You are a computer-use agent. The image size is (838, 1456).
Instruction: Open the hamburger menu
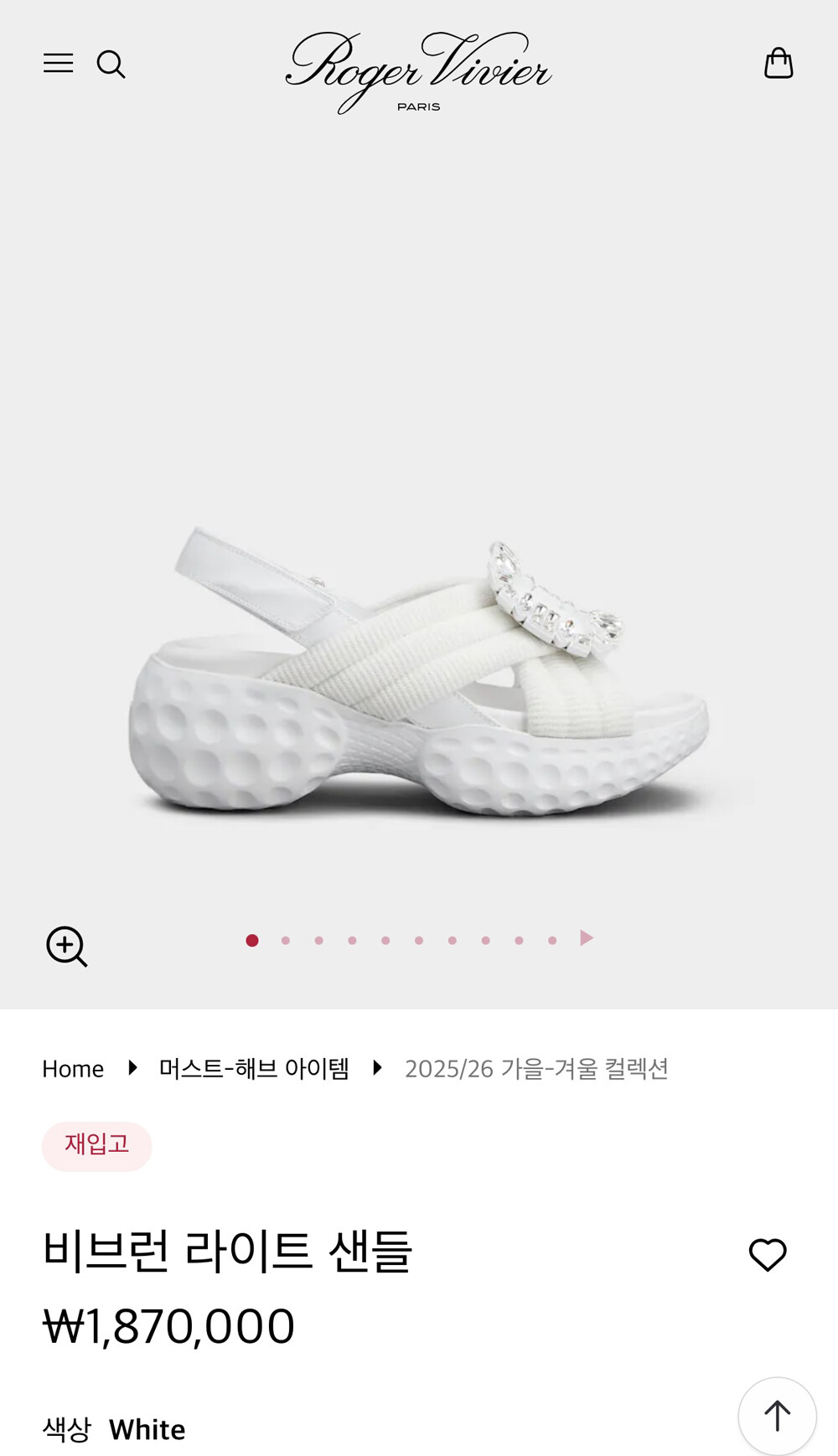pyautogui.click(x=58, y=63)
